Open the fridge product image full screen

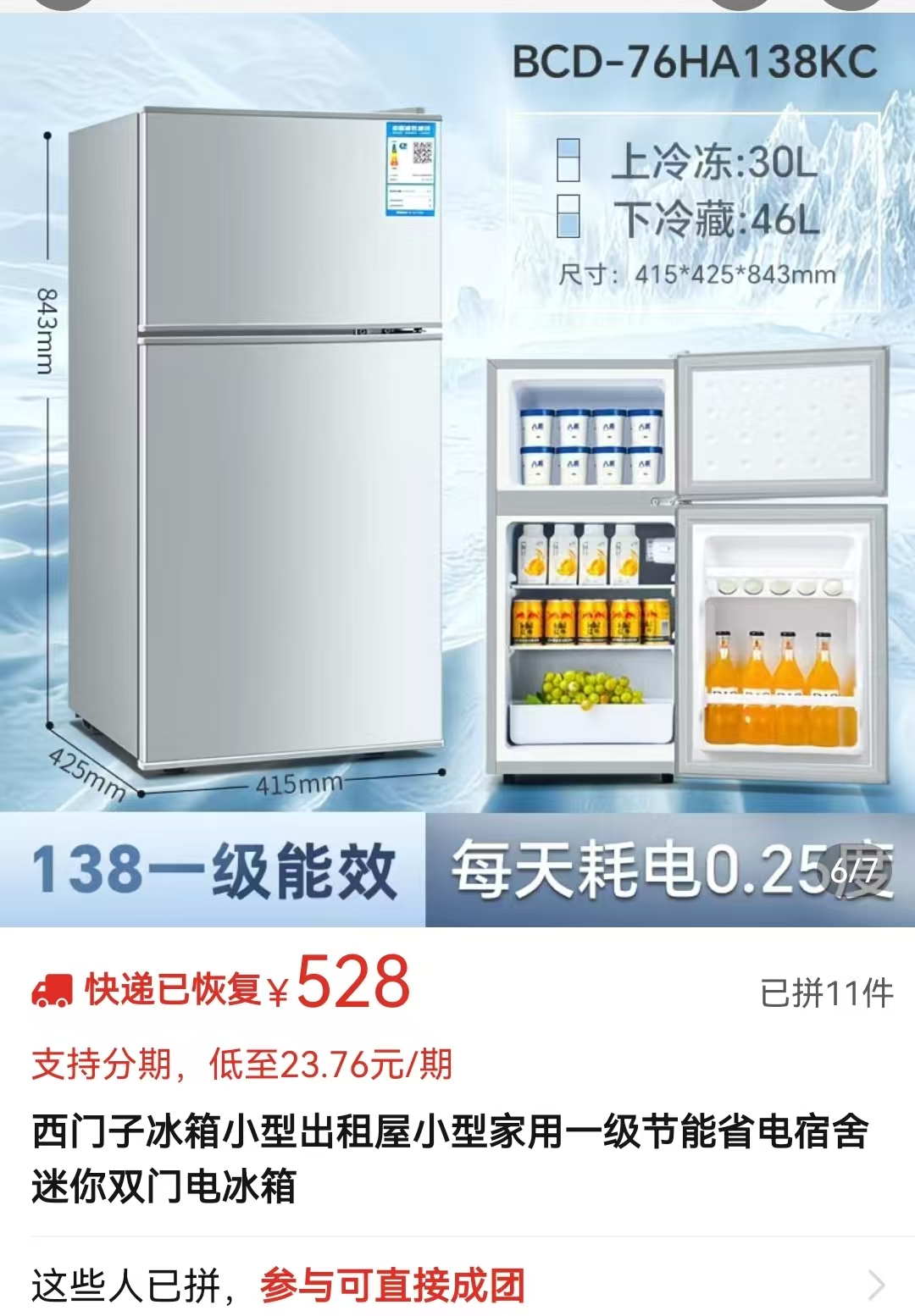457,440
